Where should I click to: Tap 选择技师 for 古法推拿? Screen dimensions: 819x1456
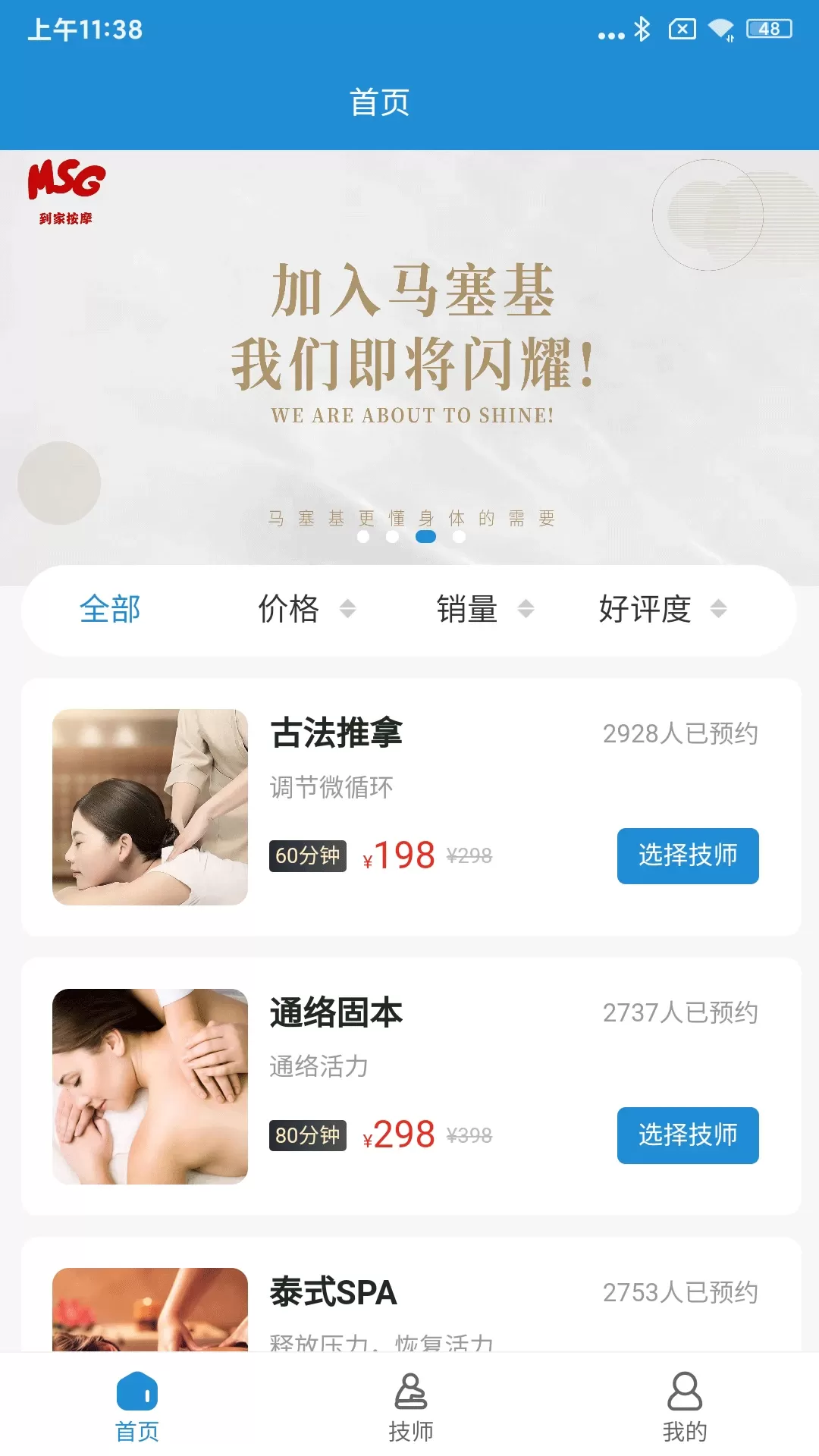click(x=687, y=855)
